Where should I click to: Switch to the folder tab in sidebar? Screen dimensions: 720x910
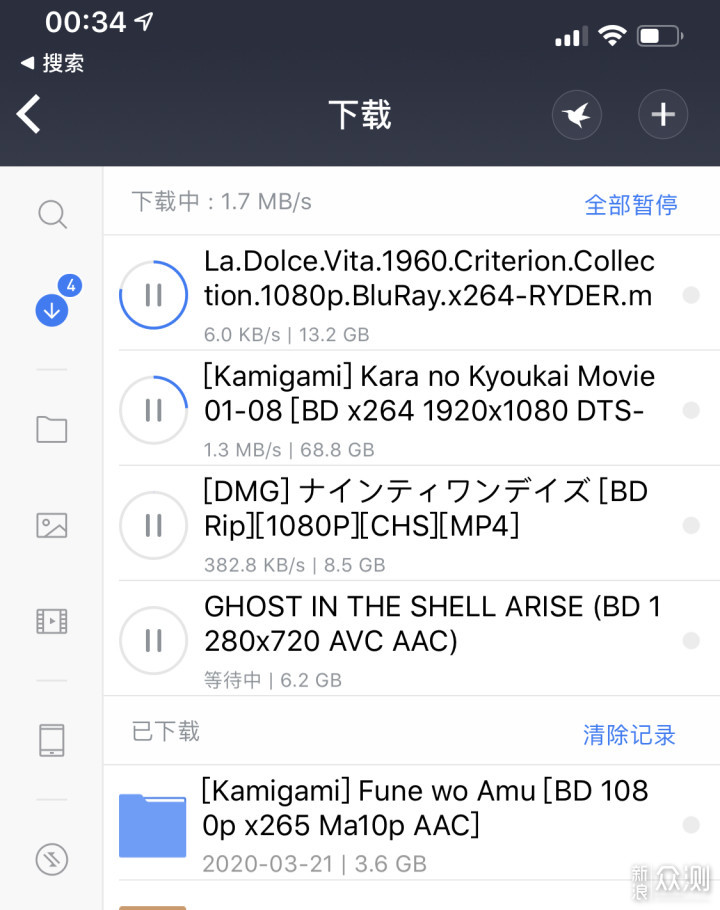(x=52, y=430)
